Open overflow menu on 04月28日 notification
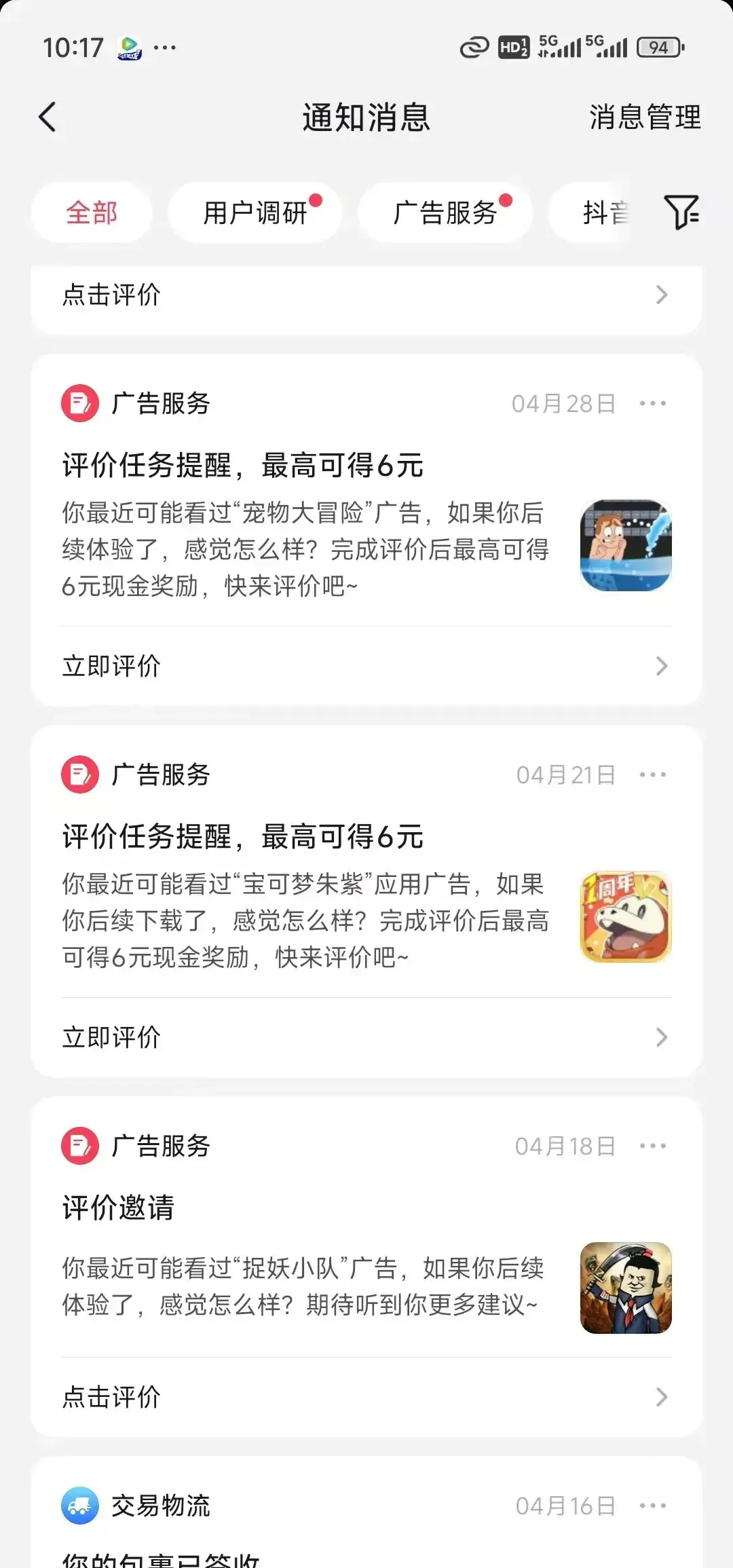This screenshot has height=1568, width=733. coord(652,403)
